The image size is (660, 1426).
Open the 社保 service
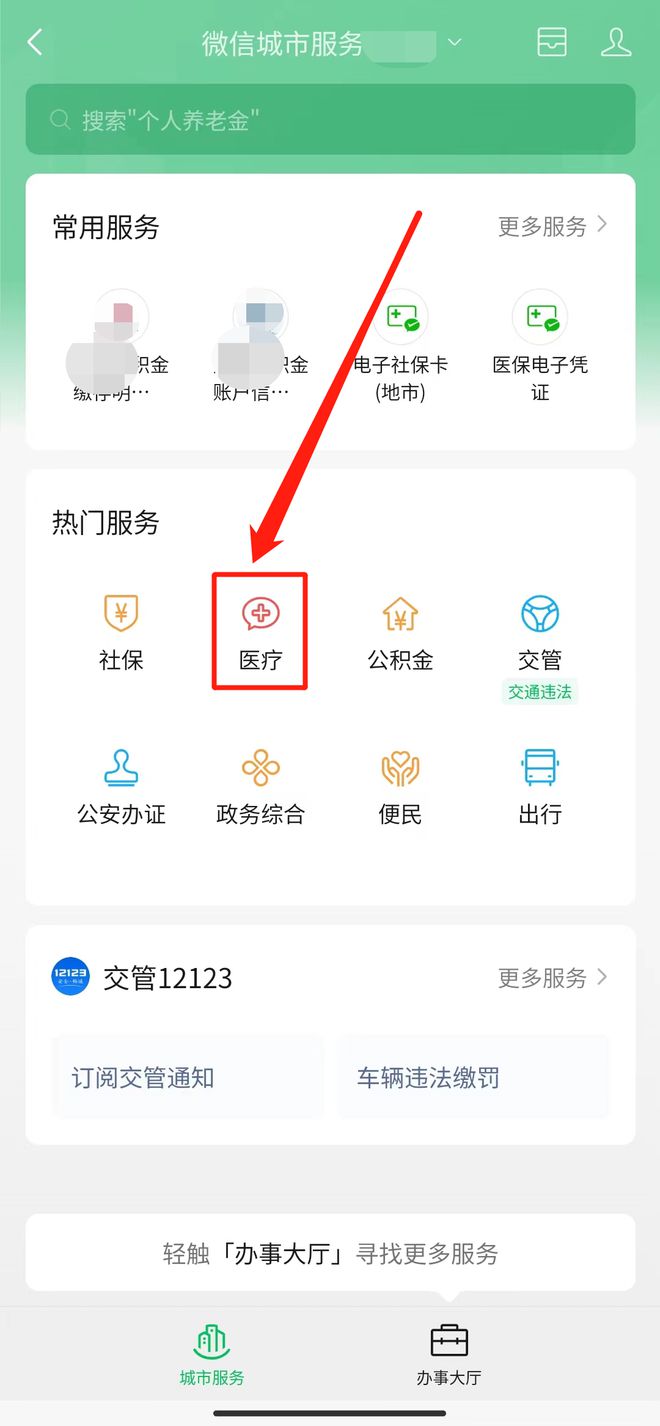coord(121,632)
